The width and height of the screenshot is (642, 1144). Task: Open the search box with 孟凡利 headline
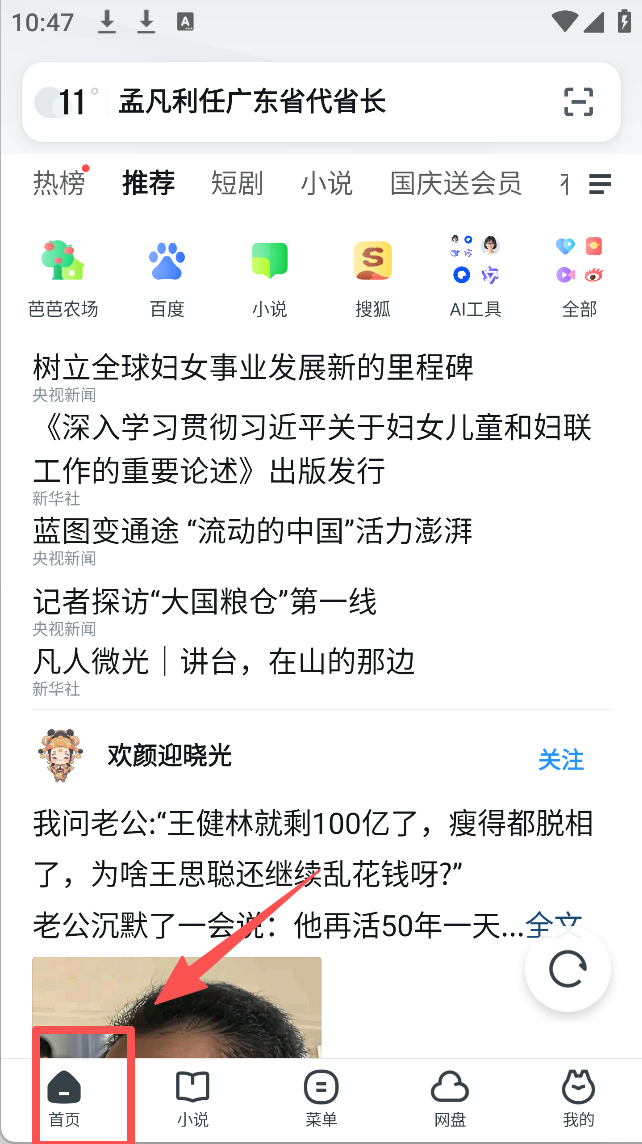pos(300,102)
